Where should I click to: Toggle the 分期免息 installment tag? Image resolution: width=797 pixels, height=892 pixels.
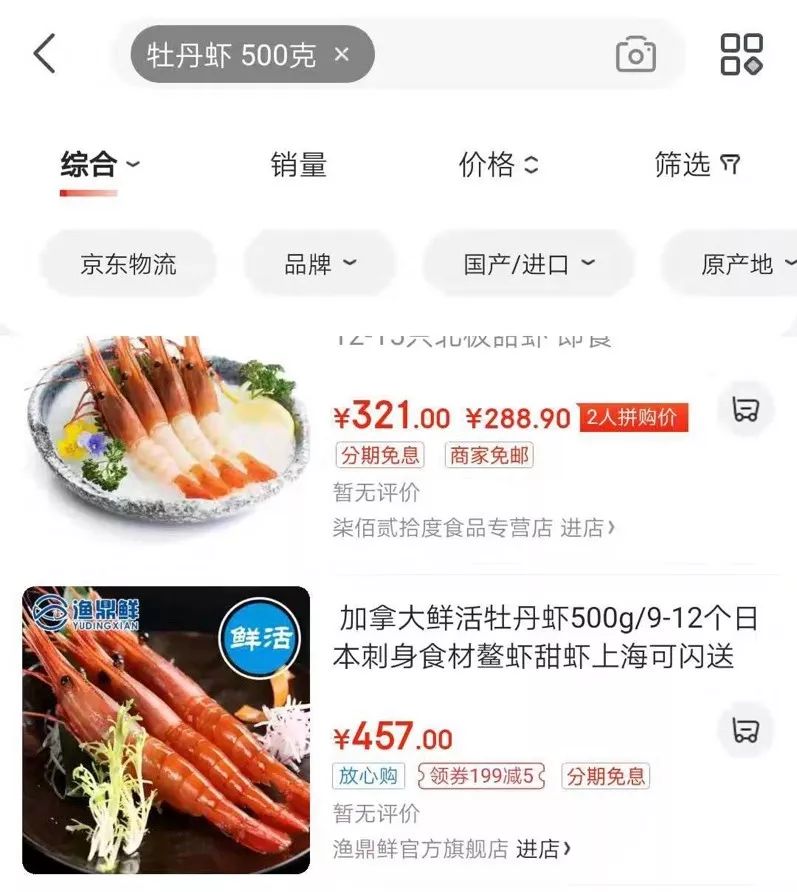[380, 456]
